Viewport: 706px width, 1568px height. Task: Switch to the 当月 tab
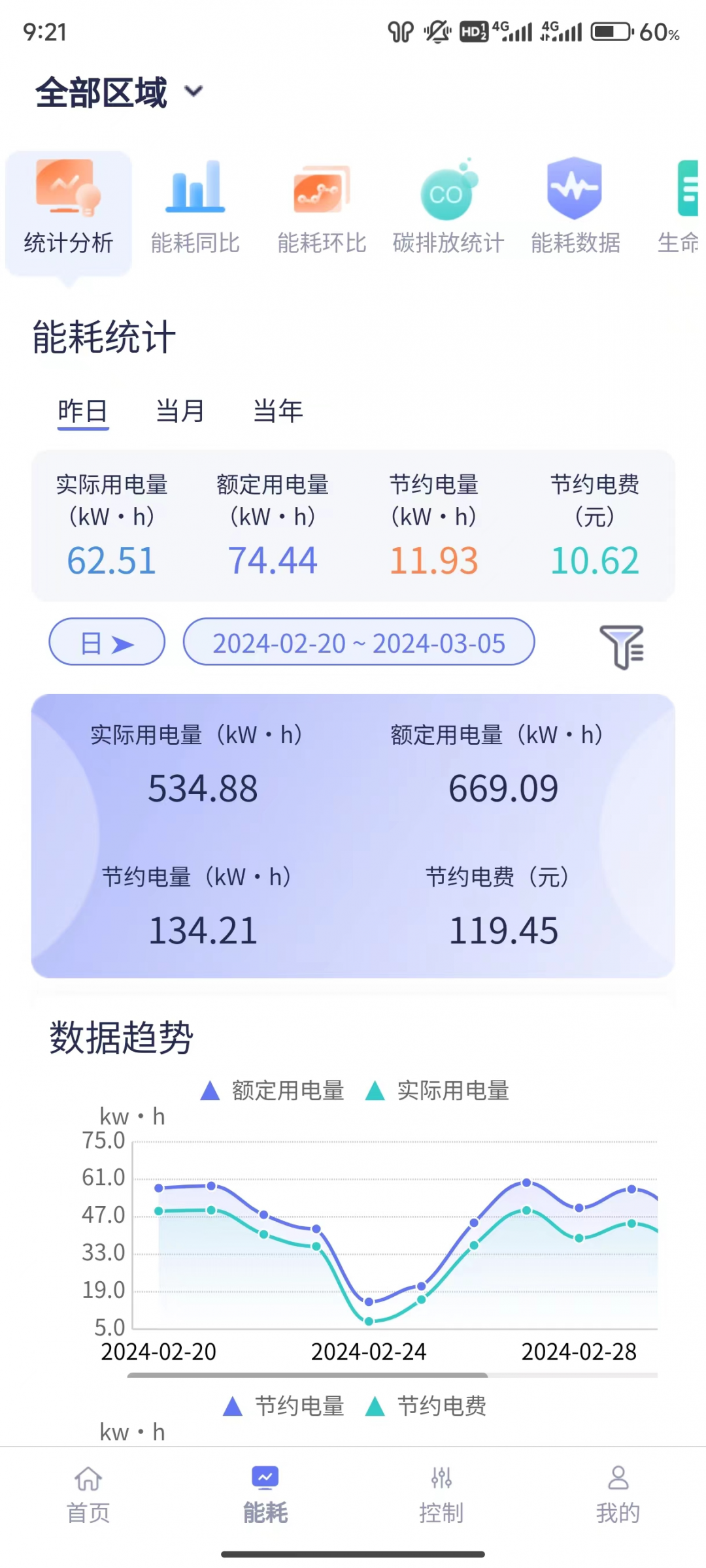click(180, 411)
